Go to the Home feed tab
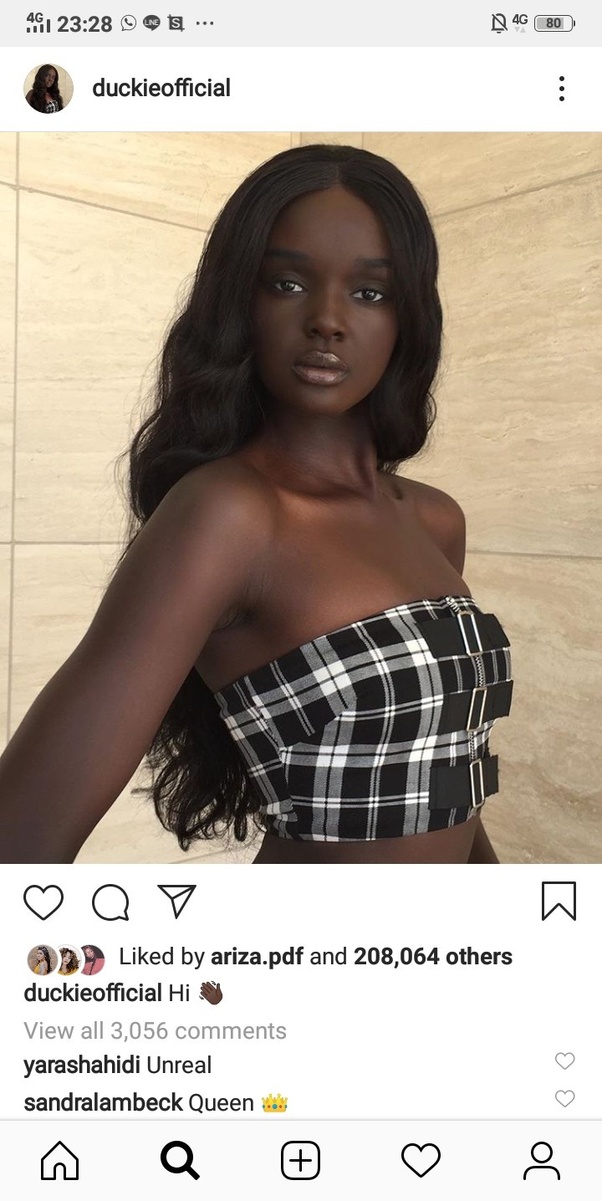 [x=60, y=1161]
